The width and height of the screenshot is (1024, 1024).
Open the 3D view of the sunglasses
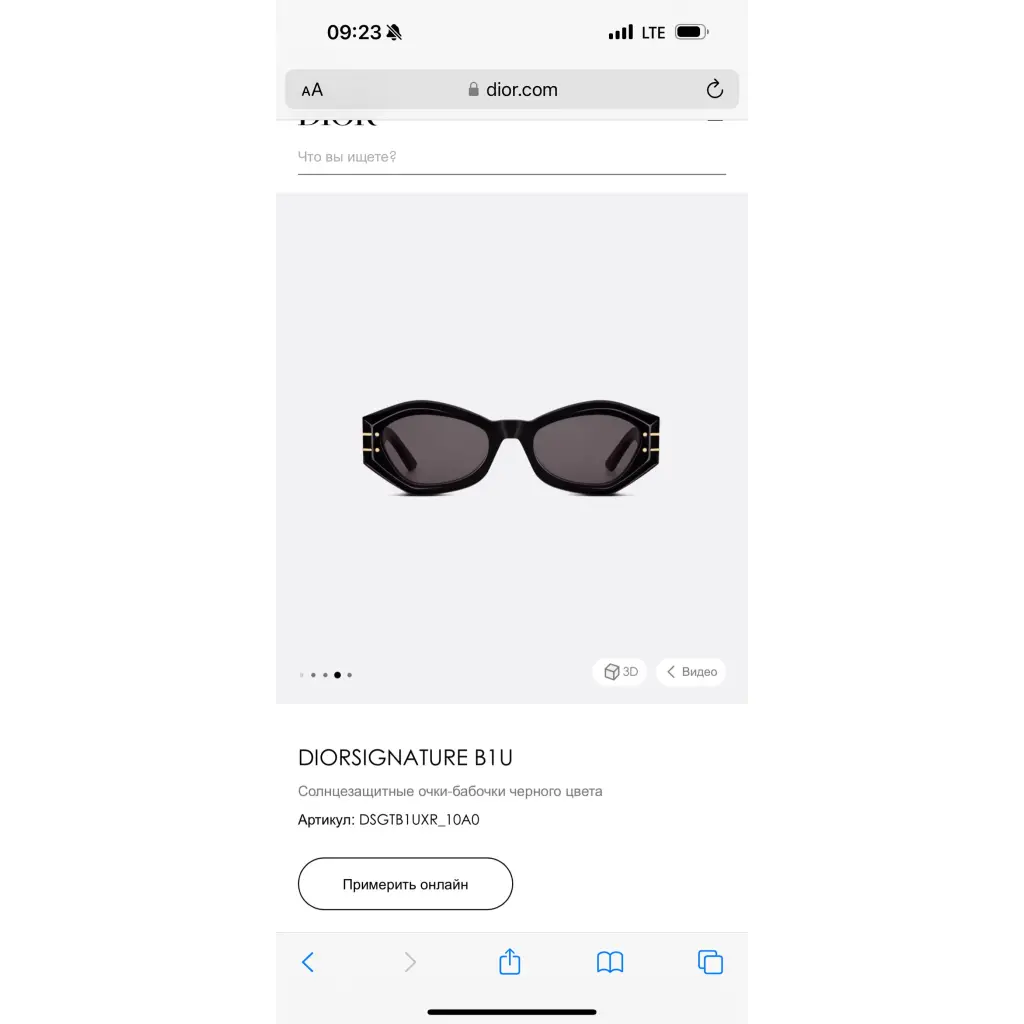[620, 672]
